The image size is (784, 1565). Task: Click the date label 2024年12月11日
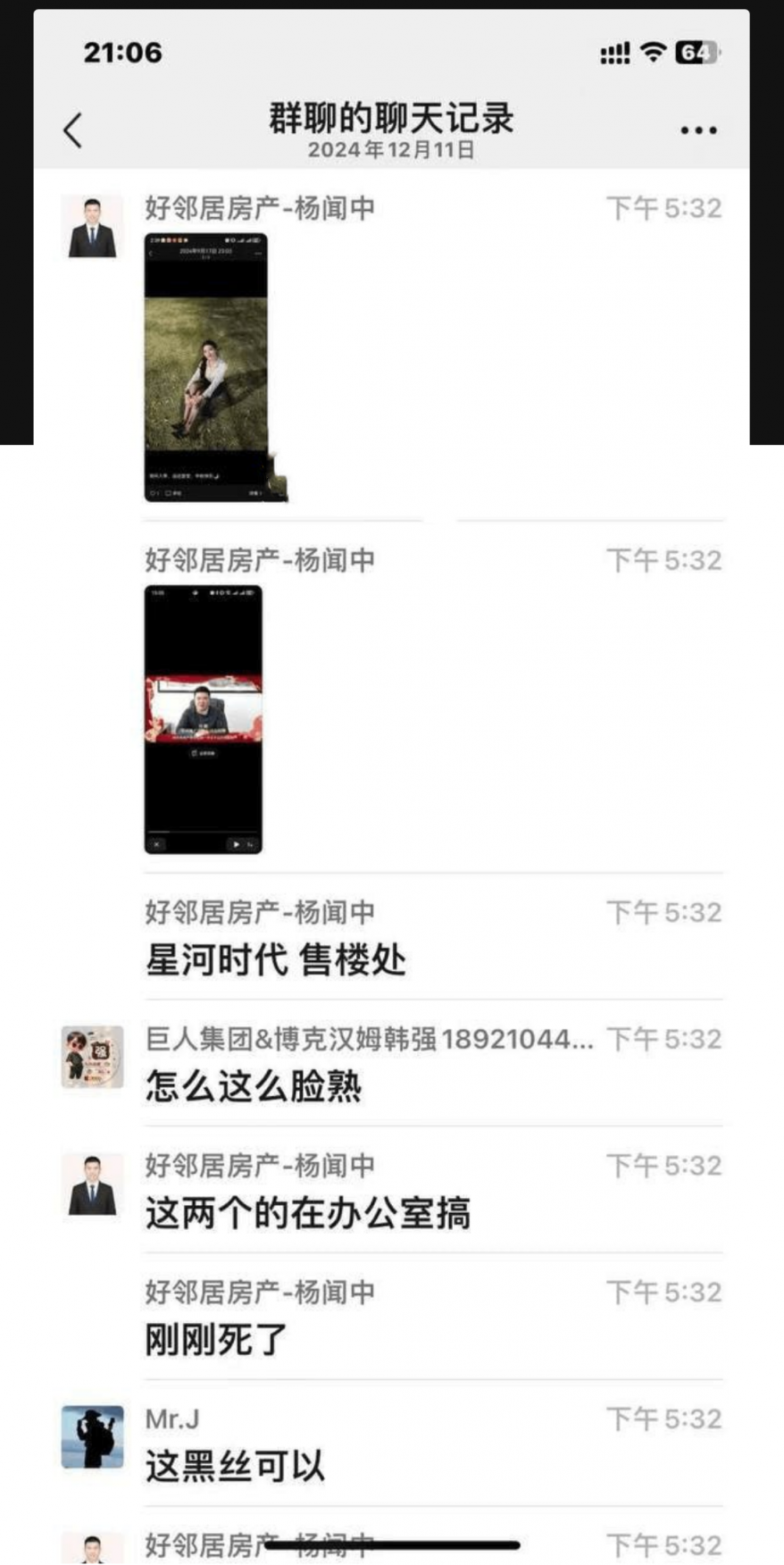point(391,151)
